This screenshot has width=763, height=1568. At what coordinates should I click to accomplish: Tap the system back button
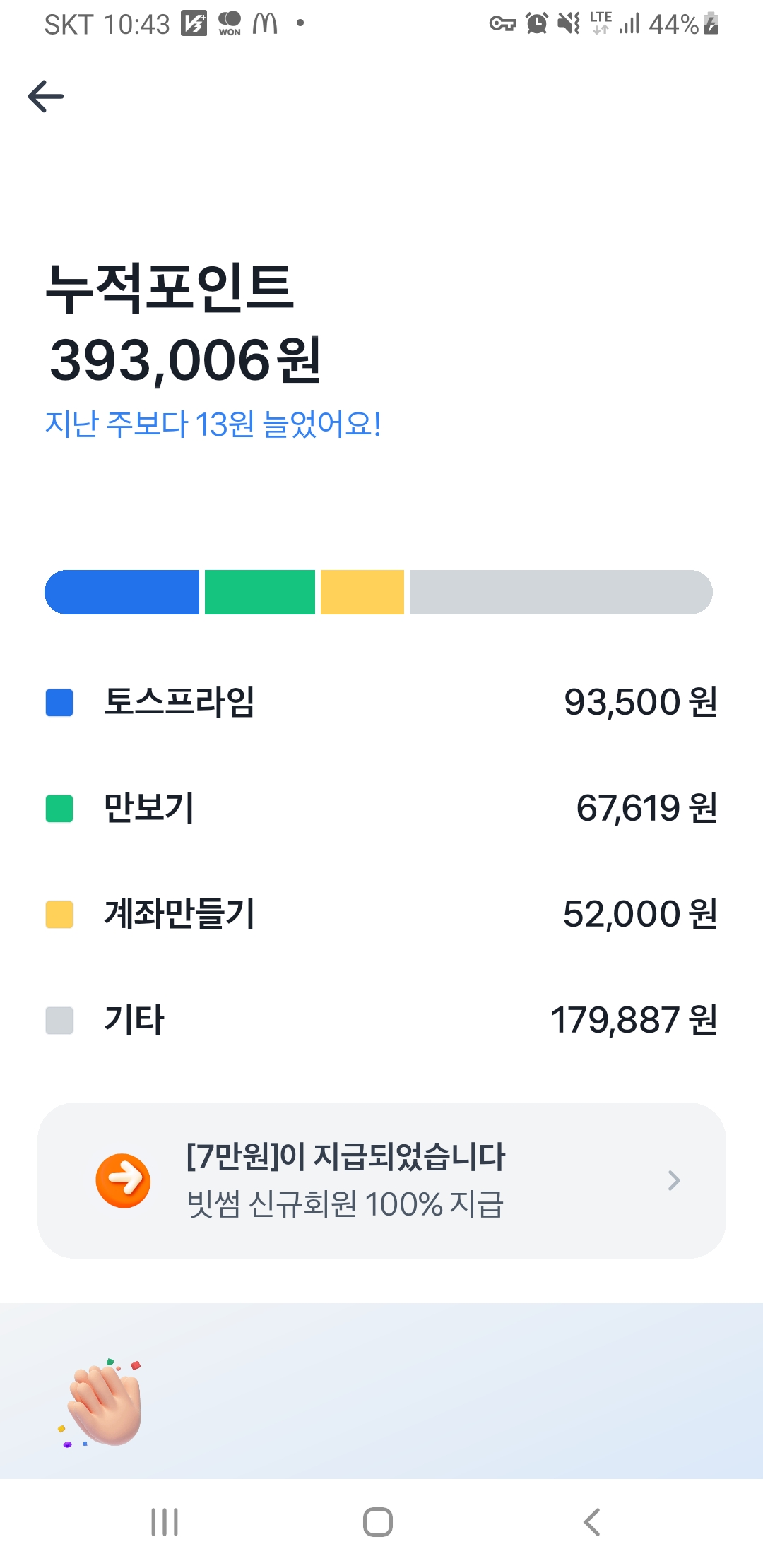(x=592, y=1521)
